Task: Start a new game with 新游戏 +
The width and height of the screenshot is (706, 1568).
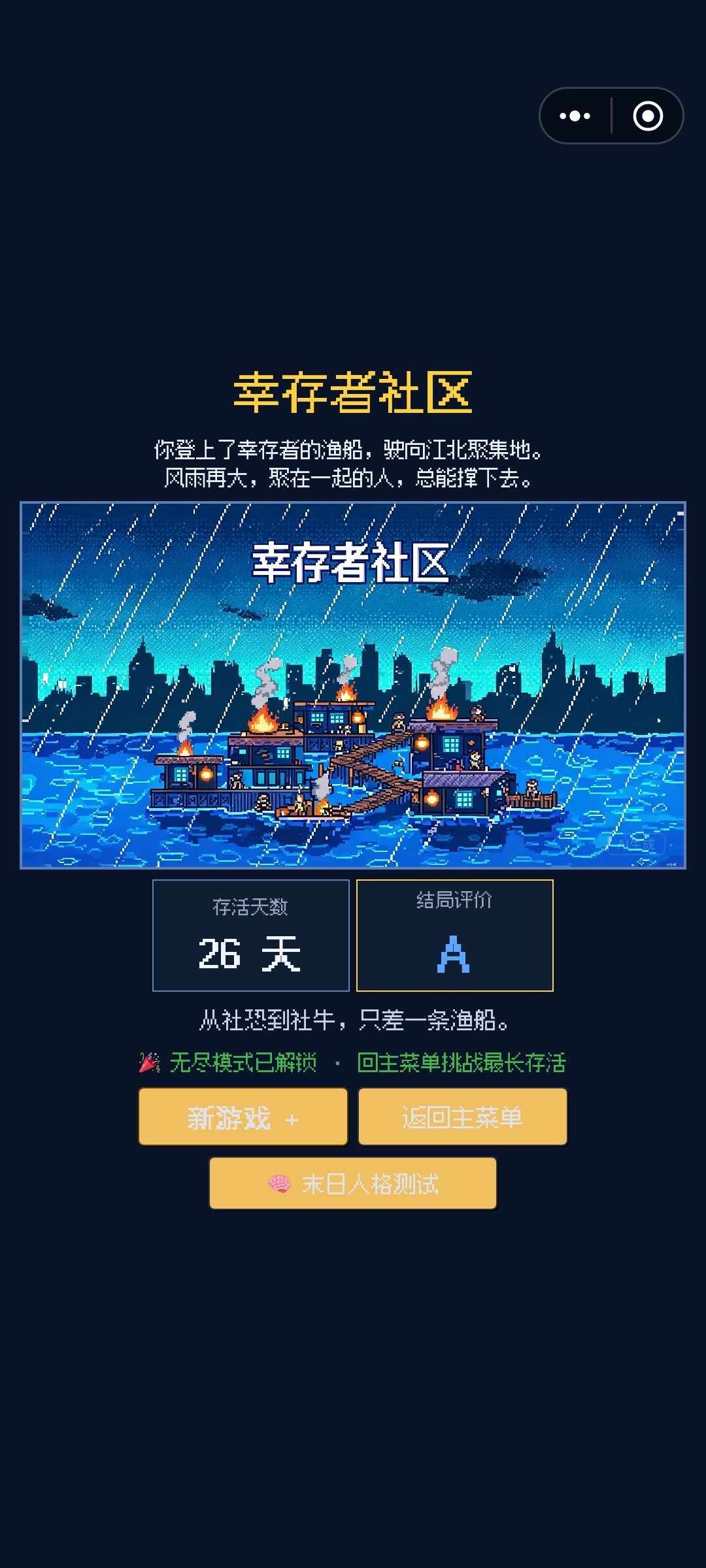Action: [243, 1117]
